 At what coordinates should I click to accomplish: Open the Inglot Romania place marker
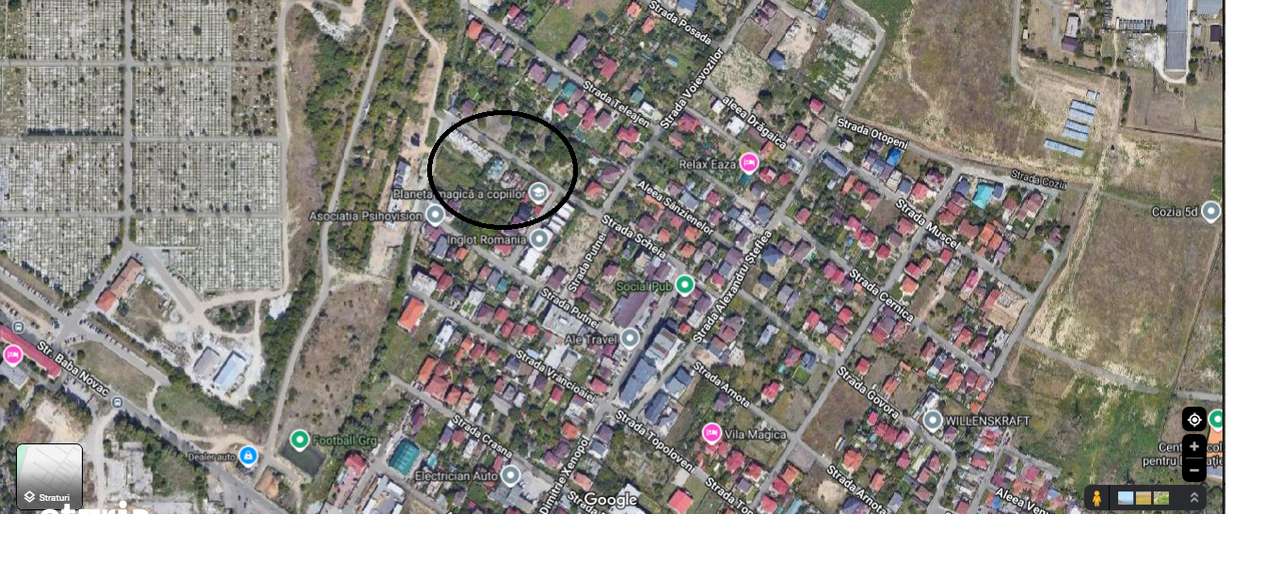(x=540, y=238)
